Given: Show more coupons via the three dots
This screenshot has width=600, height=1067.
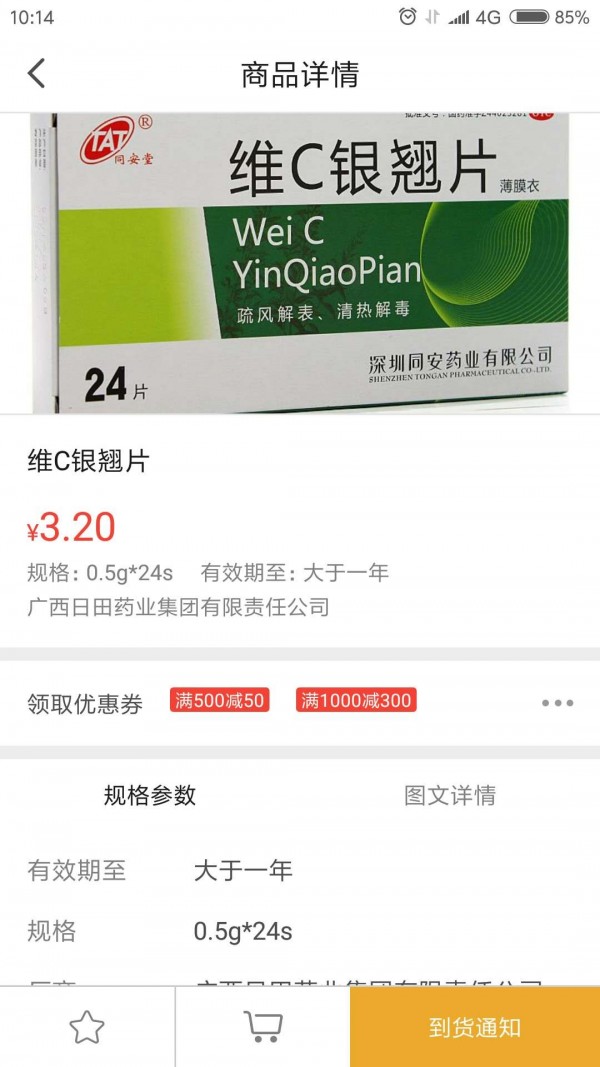Looking at the screenshot, I should point(557,703).
